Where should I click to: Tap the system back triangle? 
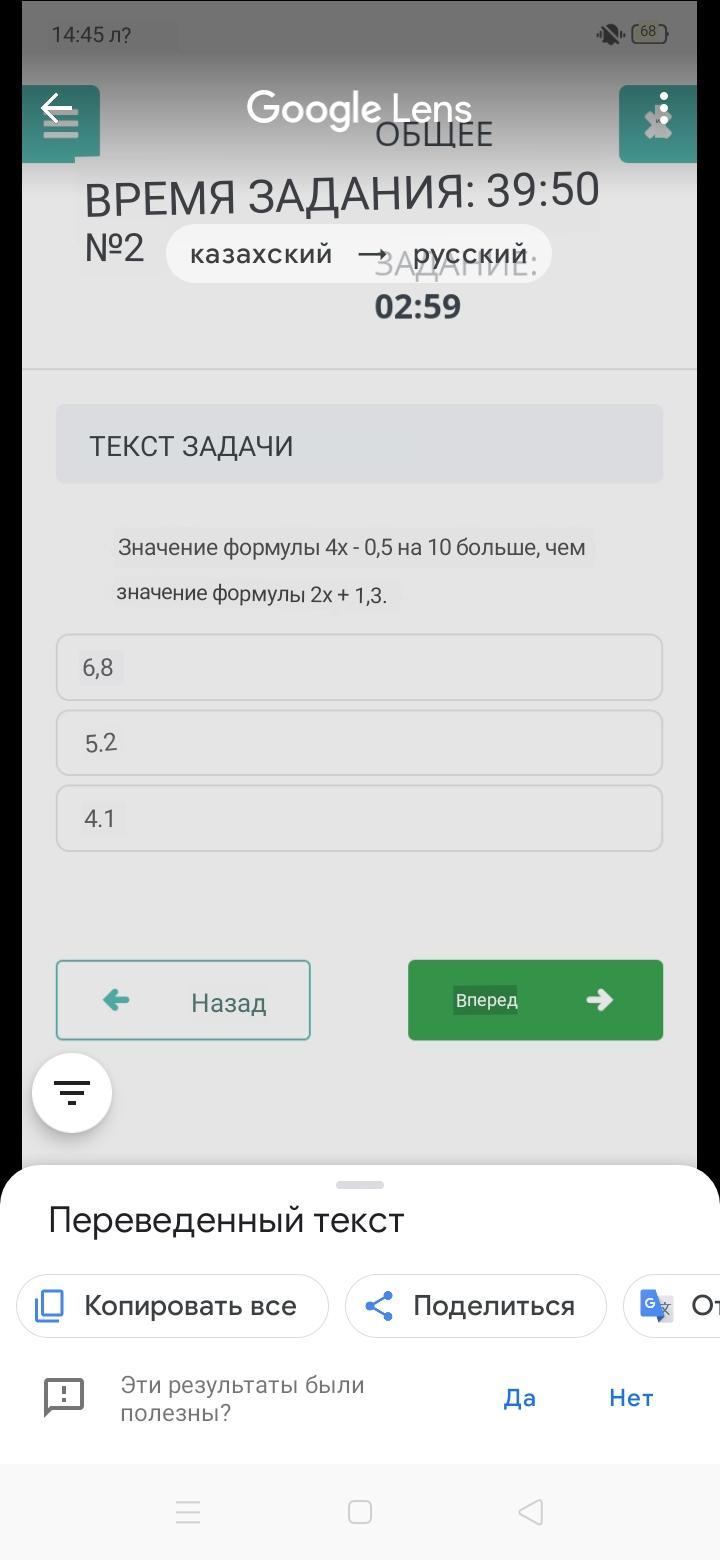531,1512
